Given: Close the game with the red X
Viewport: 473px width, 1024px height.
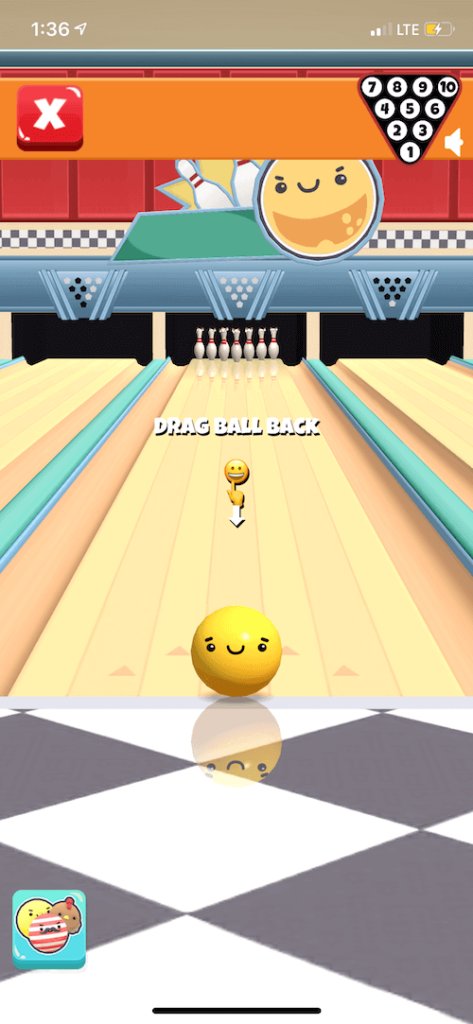Looking at the screenshot, I should pyautogui.click(x=50, y=118).
